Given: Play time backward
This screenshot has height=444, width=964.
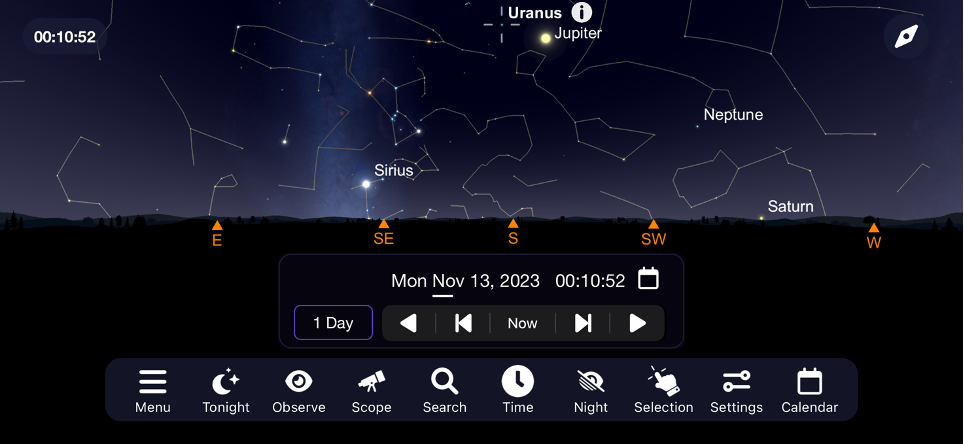Looking at the screenshot, I should pyautogui.click(x=408, y=323).
